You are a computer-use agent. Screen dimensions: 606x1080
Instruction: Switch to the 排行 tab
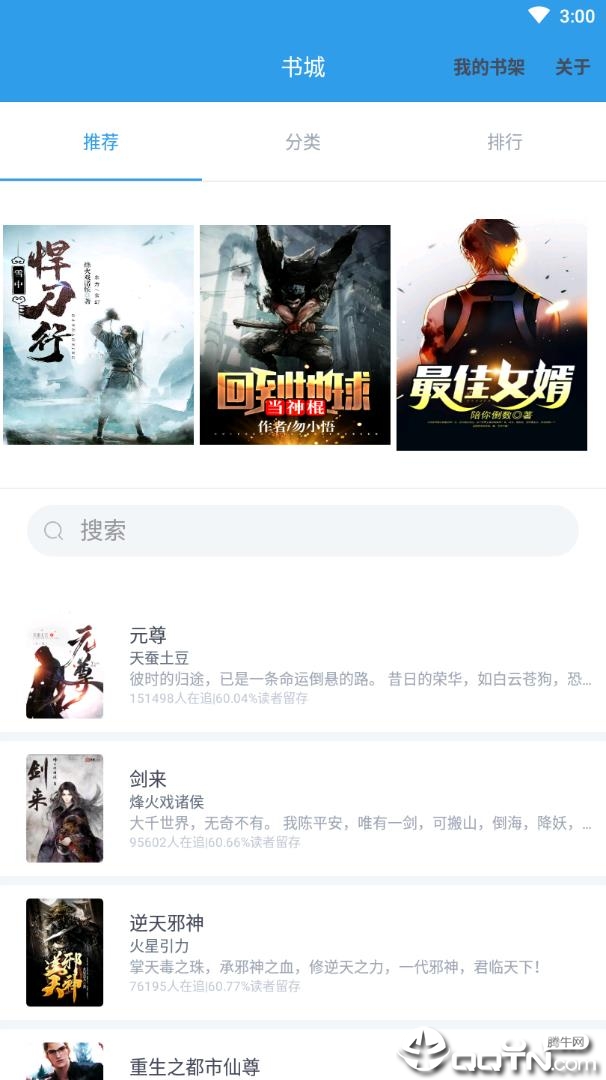tap(505, 142)
